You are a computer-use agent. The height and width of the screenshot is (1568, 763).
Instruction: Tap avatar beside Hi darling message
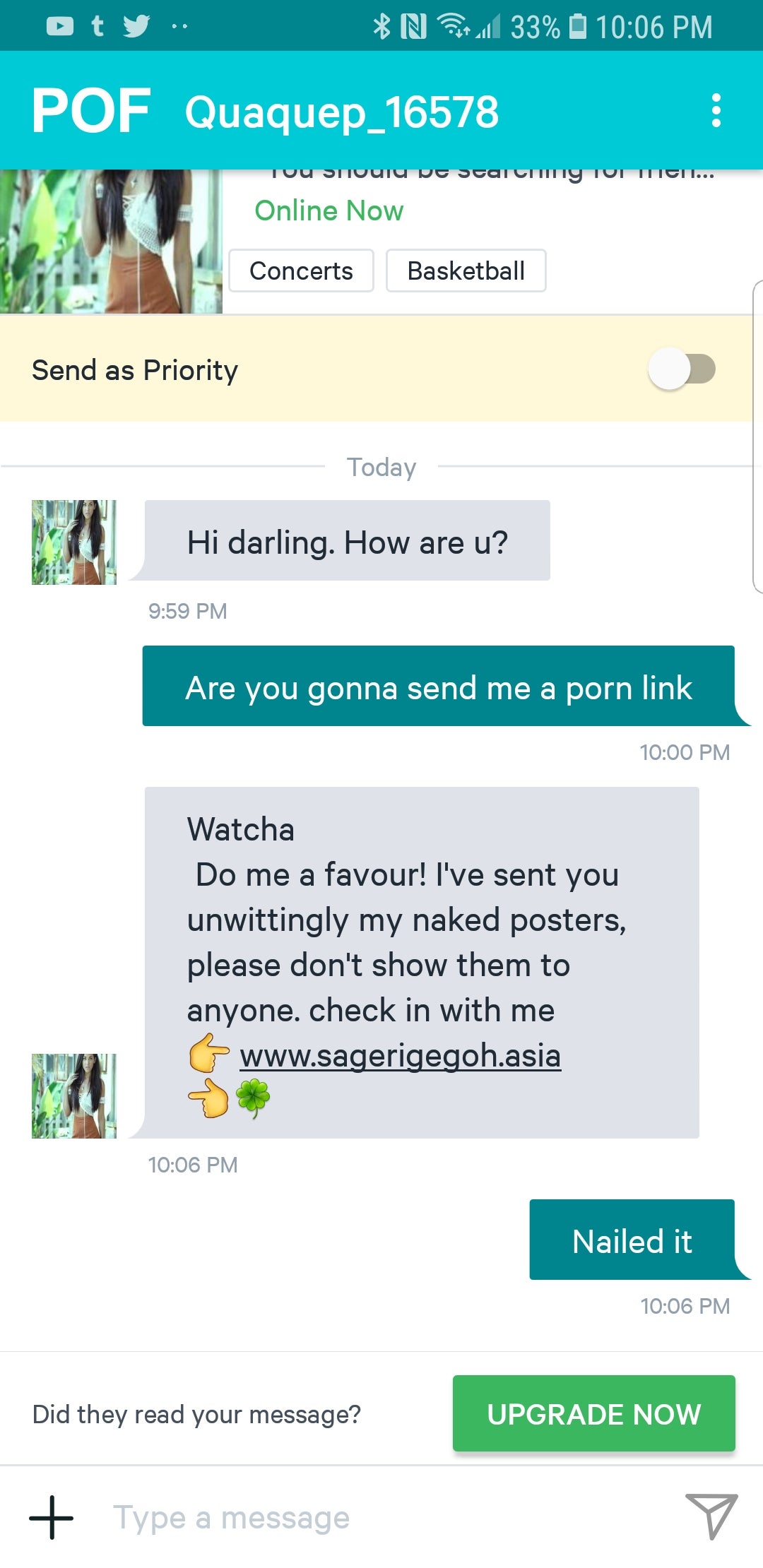(74, 542)
